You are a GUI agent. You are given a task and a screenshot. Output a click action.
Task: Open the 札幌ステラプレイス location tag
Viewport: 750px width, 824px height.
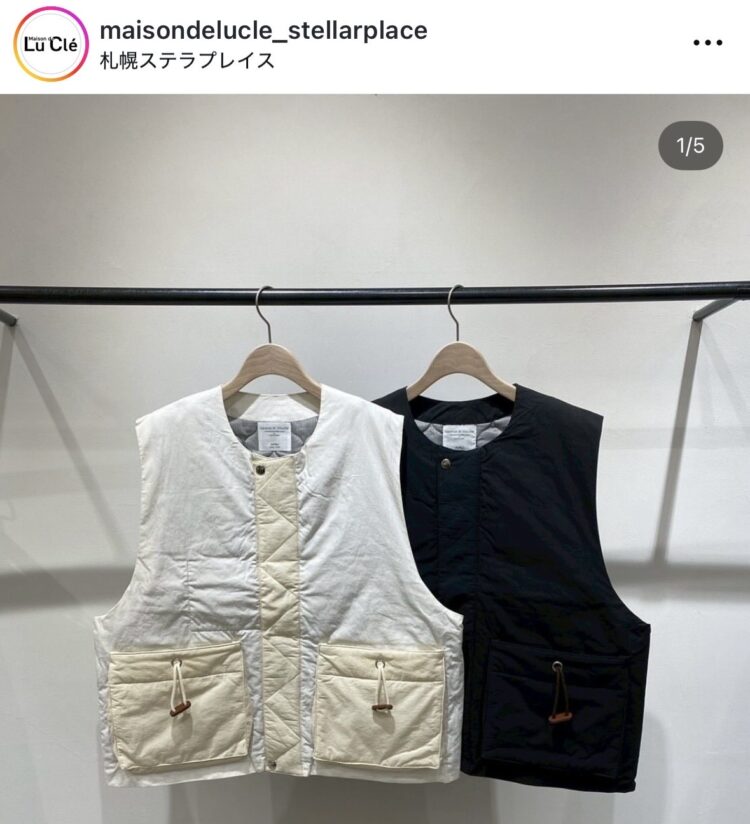click(x=187, y=61)
